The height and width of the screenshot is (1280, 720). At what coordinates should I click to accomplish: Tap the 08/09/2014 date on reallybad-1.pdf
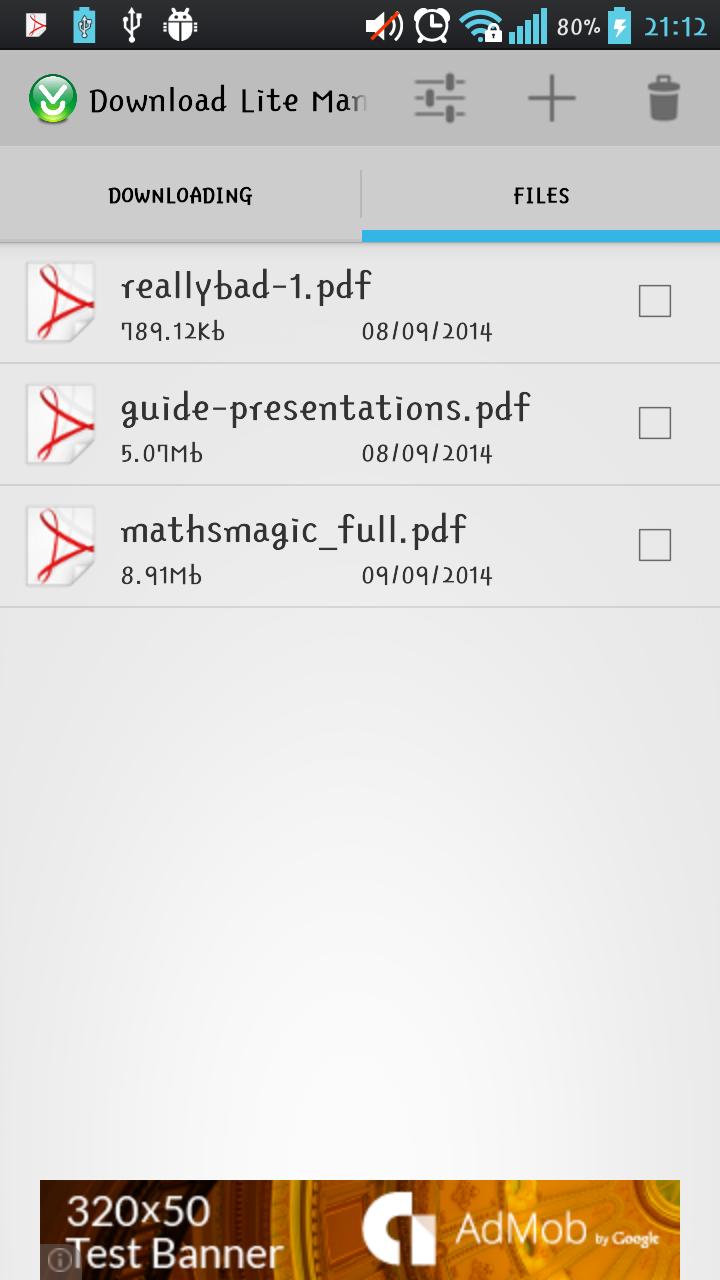click(x=426, y=332)
